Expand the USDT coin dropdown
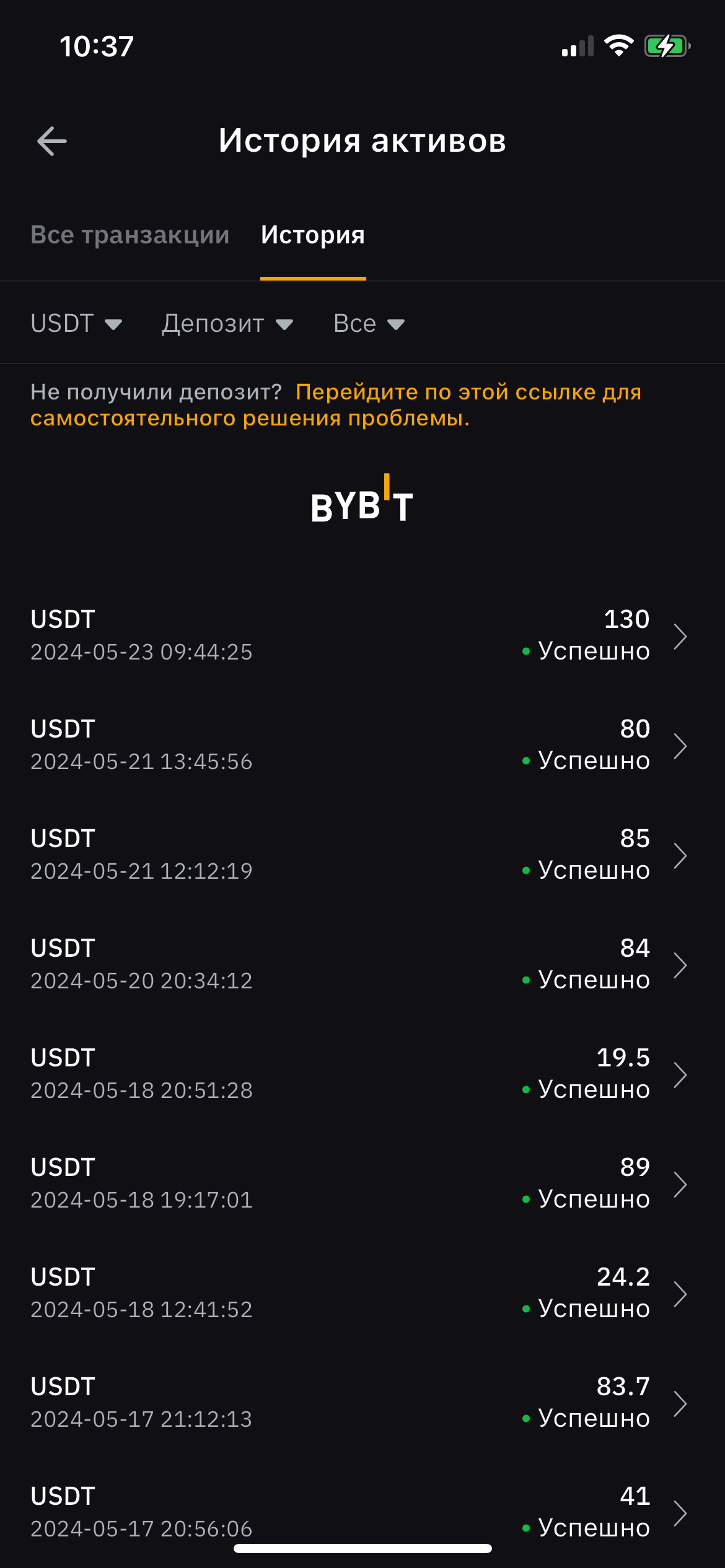The height and width of the screenshot is (1568, 725). point(76,323)
